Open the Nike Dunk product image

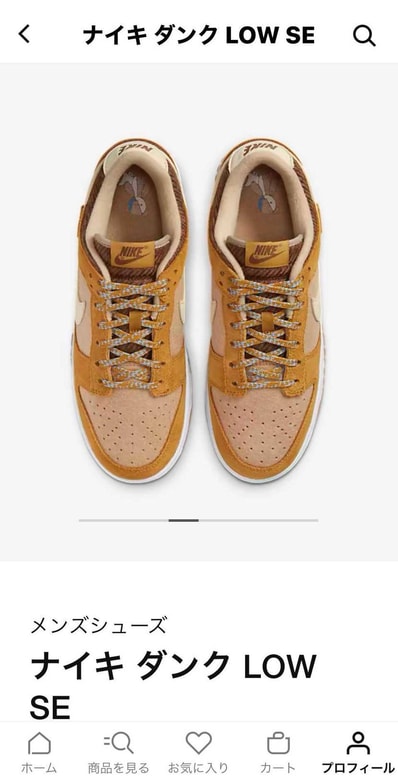tap(199, 312)
